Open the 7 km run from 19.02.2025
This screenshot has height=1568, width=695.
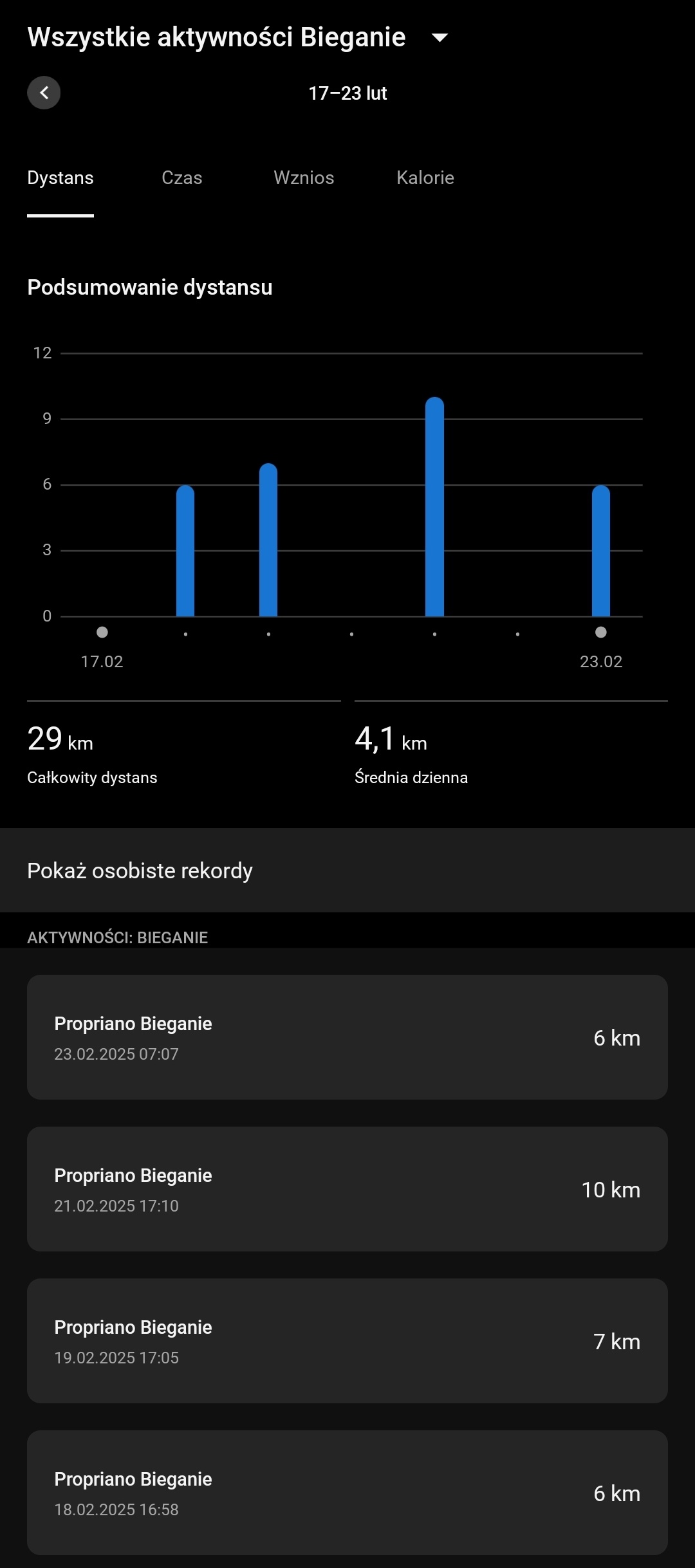[x=347, y=1341]
